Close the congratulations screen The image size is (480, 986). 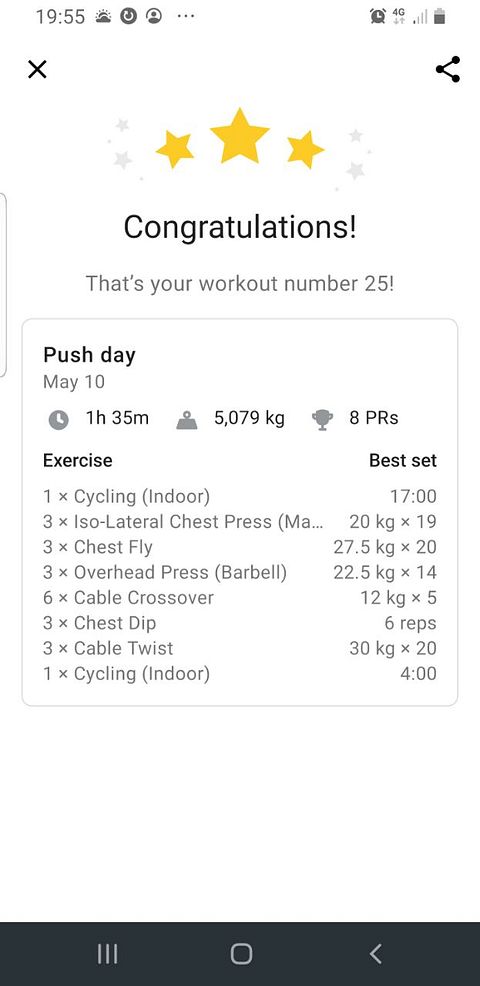(x=38, y=69)
